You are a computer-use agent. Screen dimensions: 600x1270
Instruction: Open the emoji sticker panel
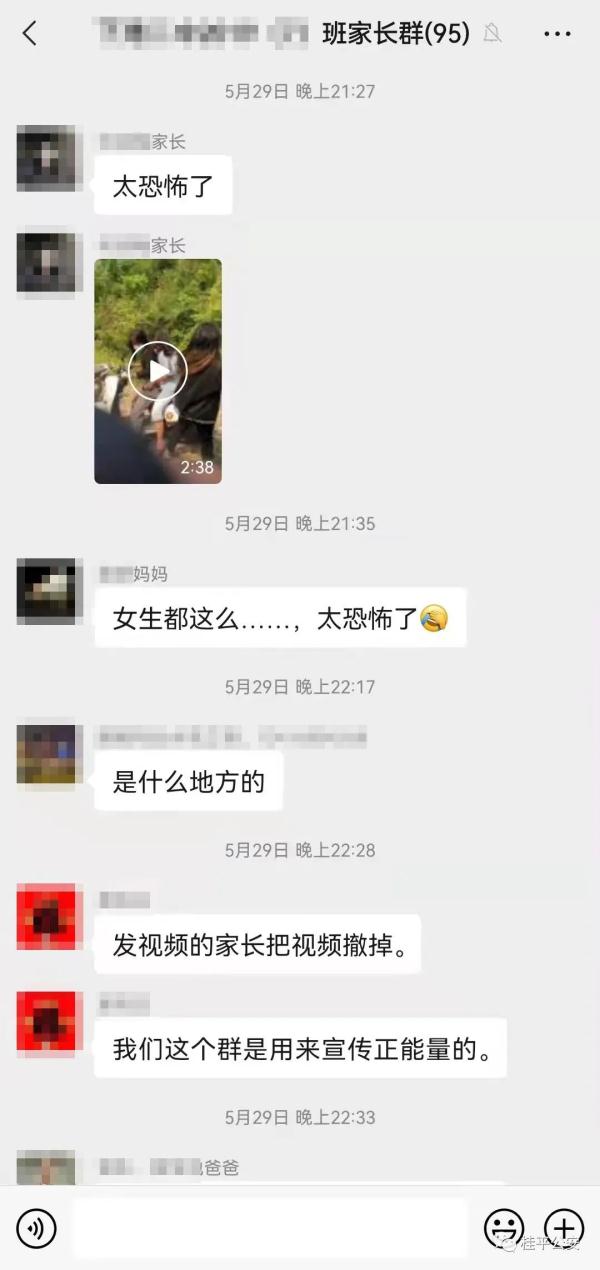[504, 1228]
